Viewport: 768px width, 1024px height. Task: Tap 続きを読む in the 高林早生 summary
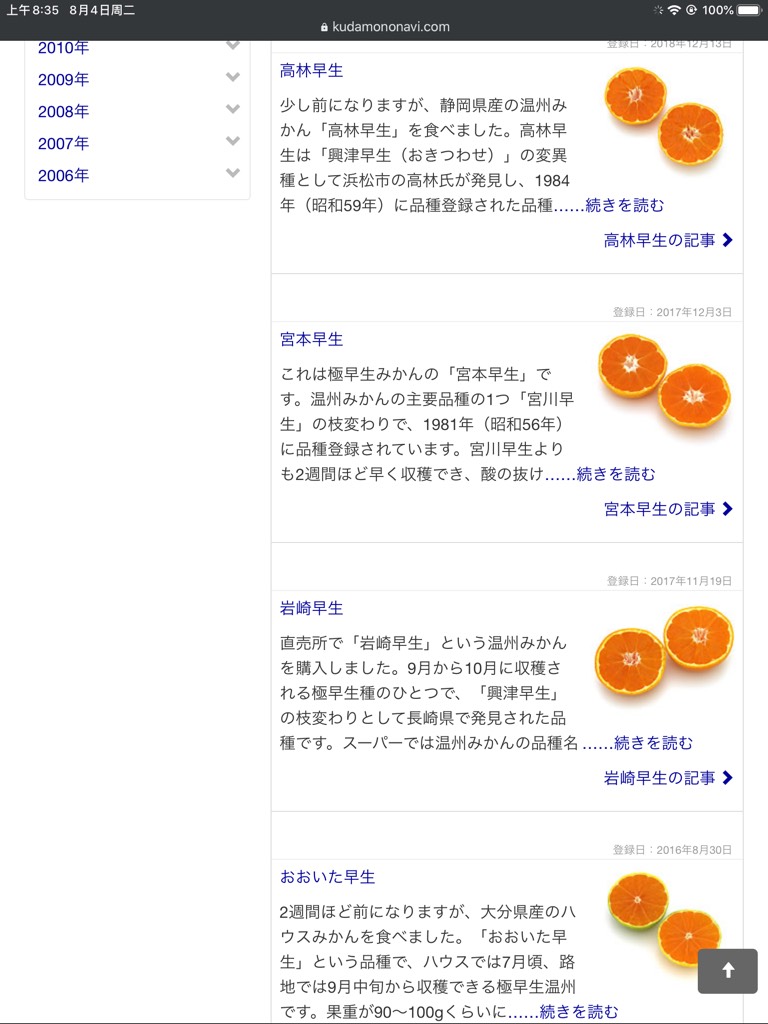point(624,205)
